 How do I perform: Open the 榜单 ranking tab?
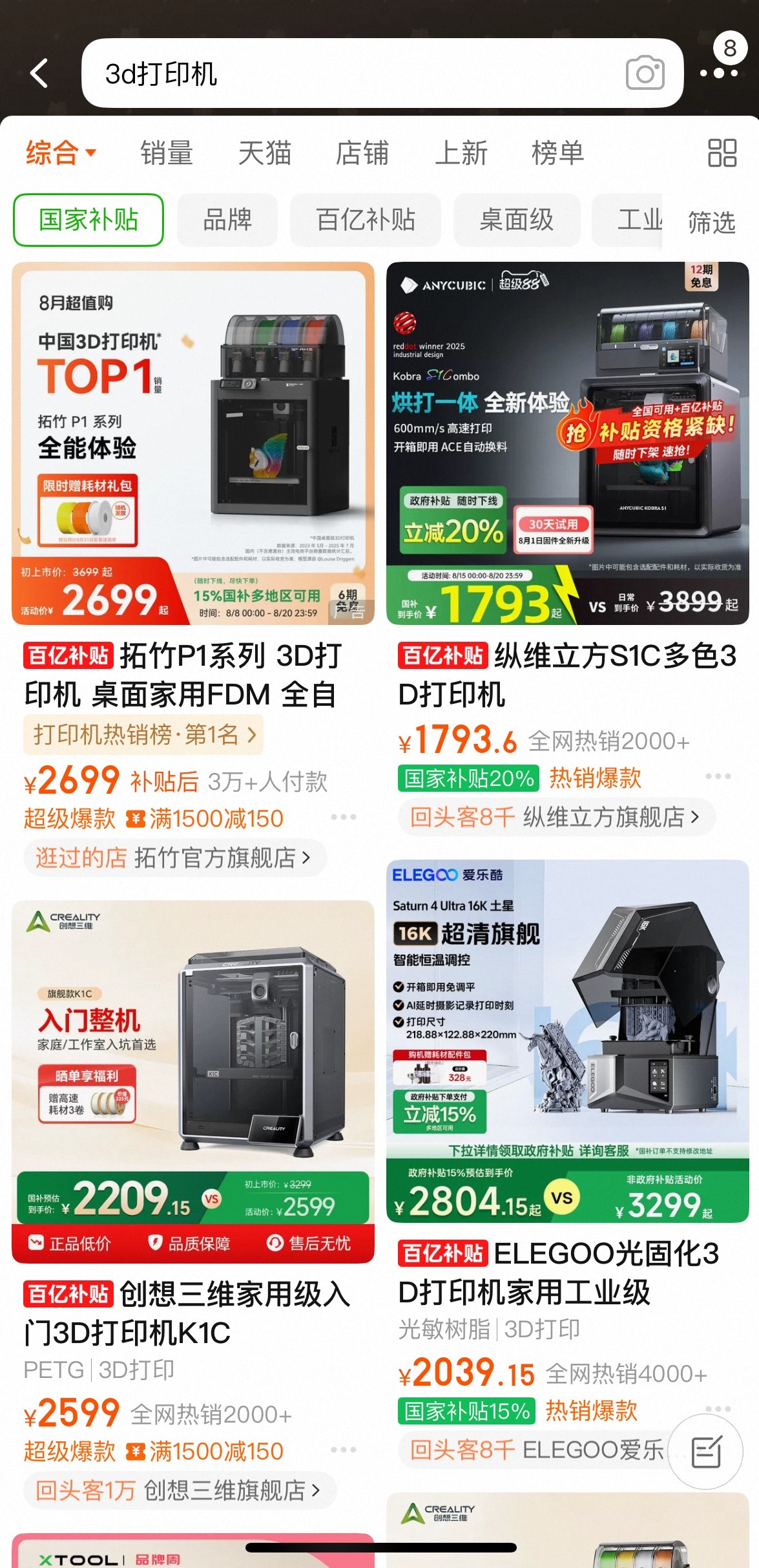557,153
